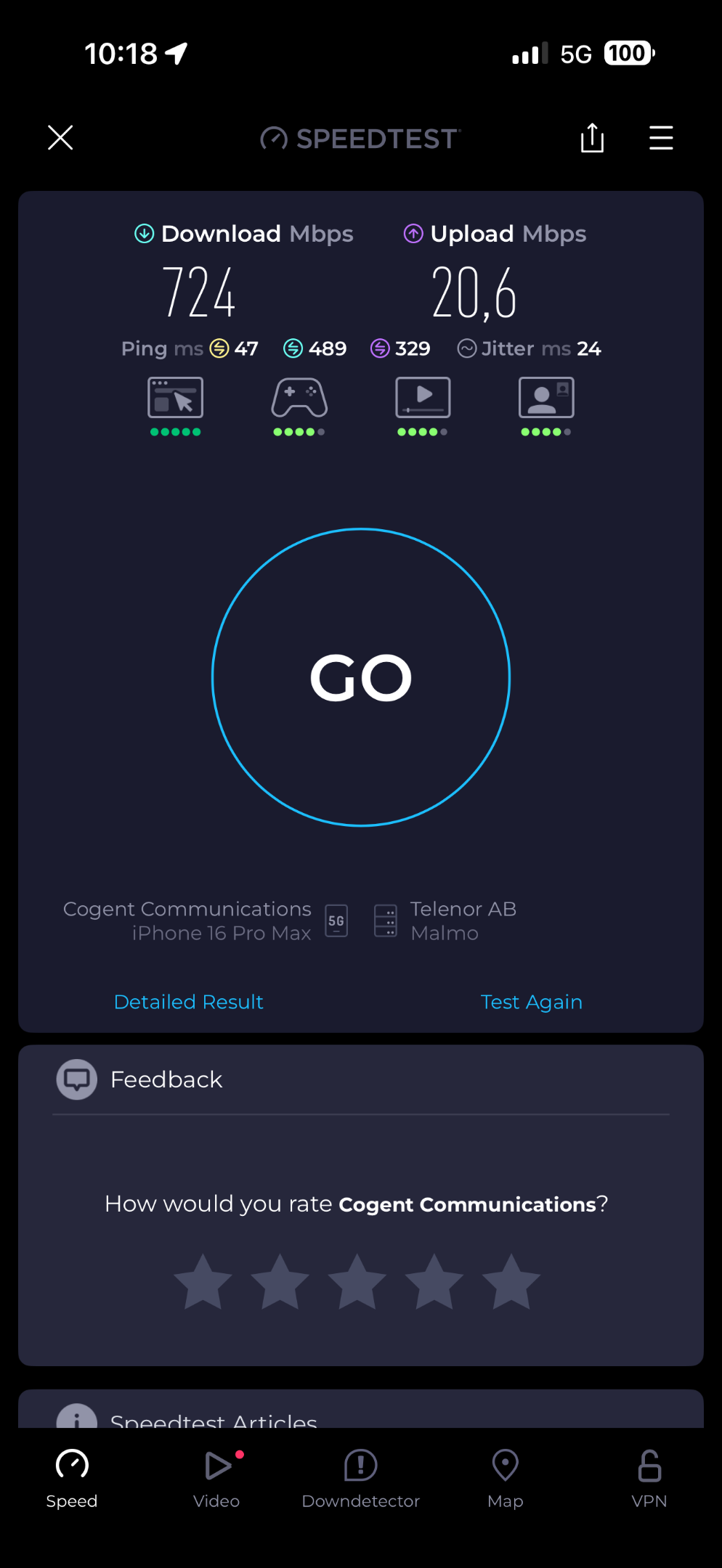Viewport: 722px width, 1568px height.
Task: Rate Cogent Communications one star
Action: [203, 1282]
